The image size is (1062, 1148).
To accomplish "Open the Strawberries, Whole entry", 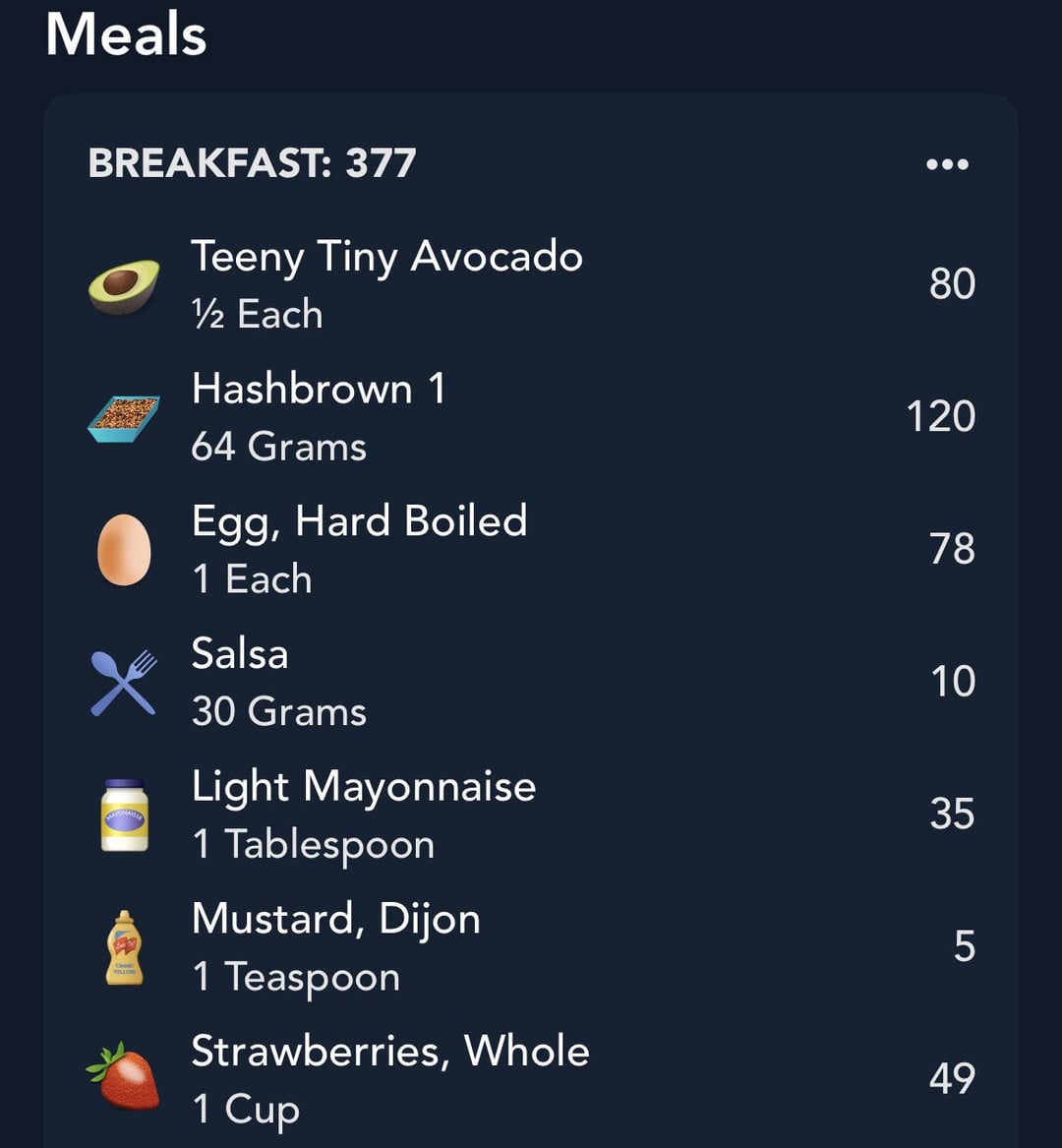I will [531, 1080].
